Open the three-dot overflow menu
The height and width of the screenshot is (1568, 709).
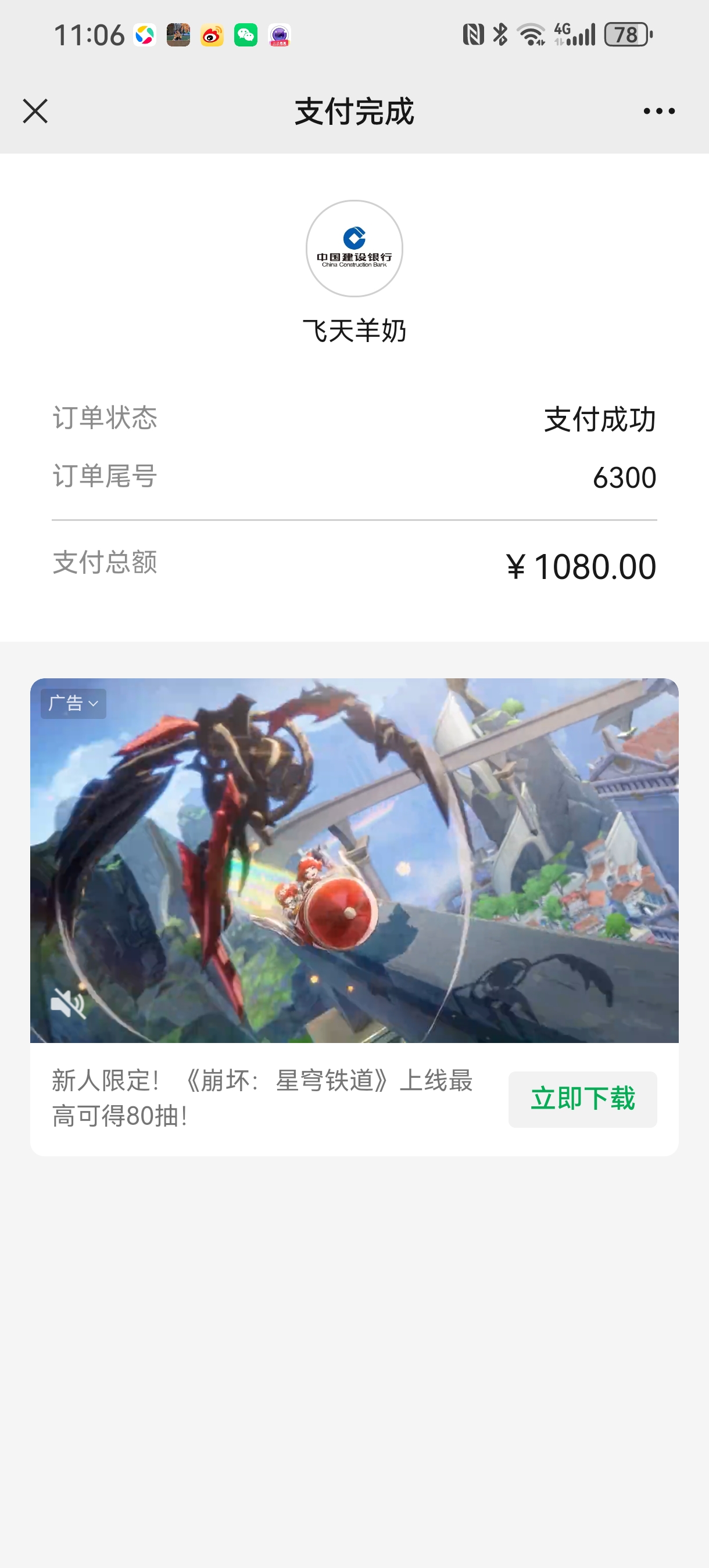659,112
